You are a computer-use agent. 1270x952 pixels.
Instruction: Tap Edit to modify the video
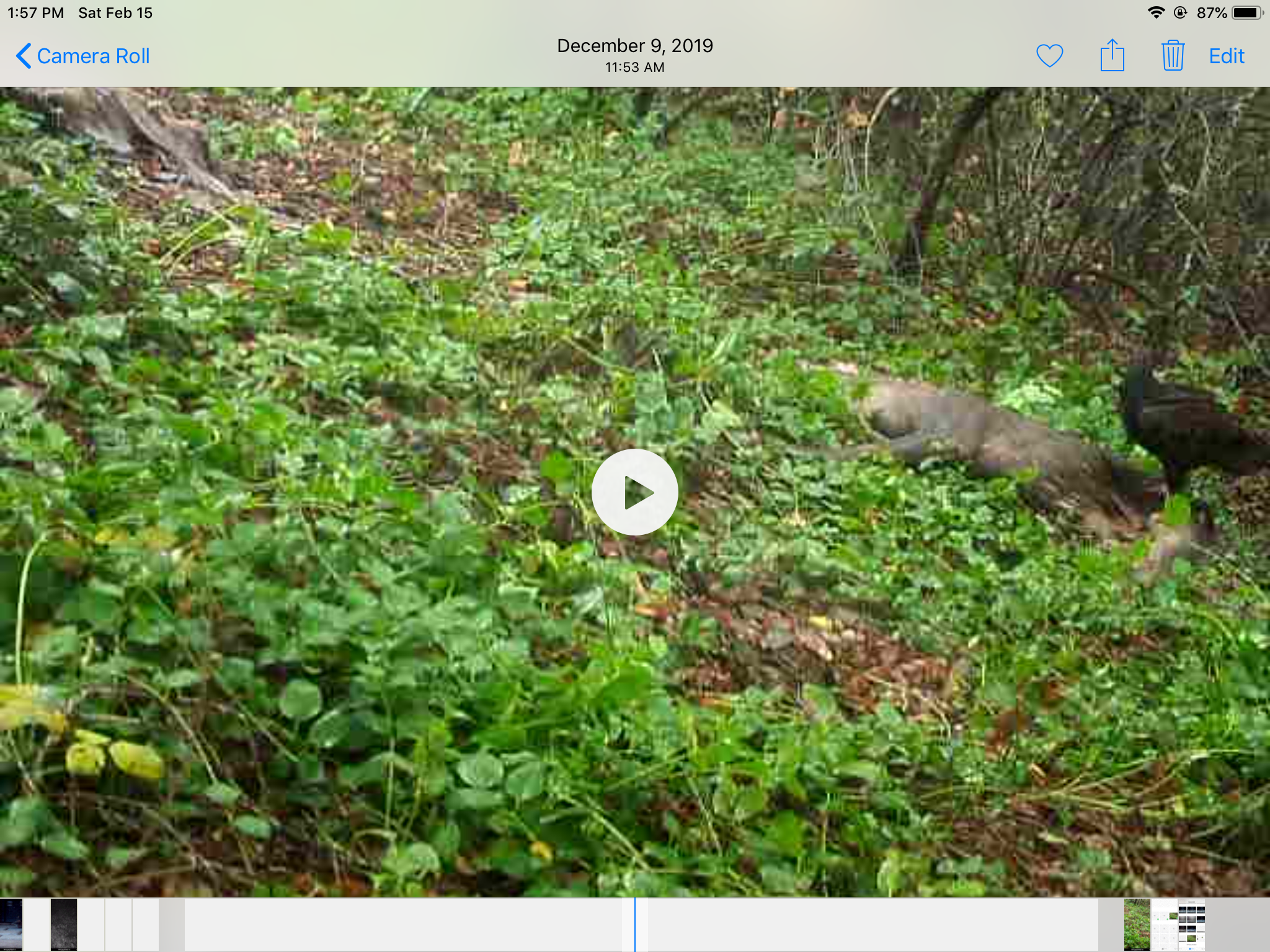1226,56
